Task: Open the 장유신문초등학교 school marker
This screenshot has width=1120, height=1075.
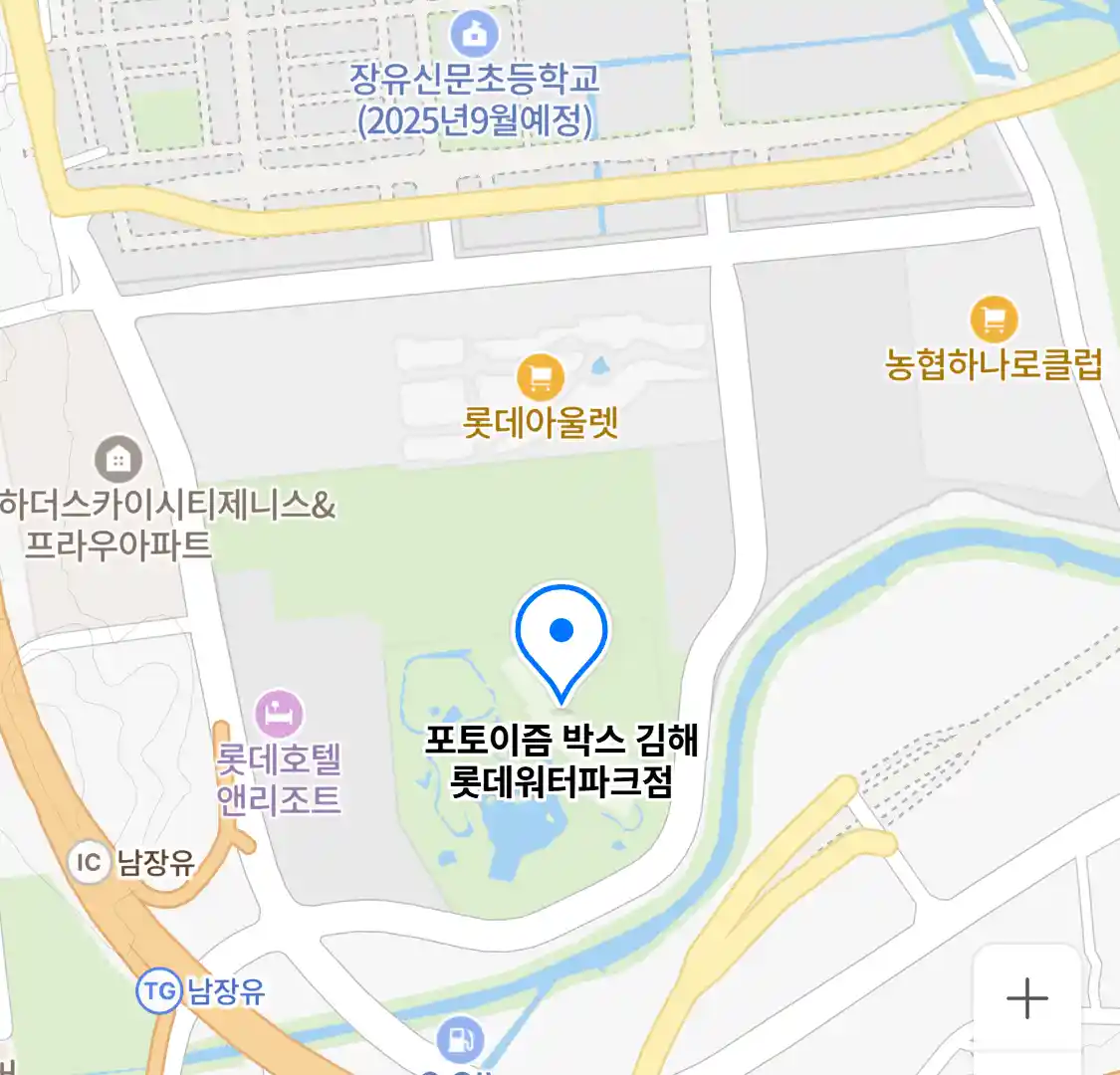Action: (475, 35)
